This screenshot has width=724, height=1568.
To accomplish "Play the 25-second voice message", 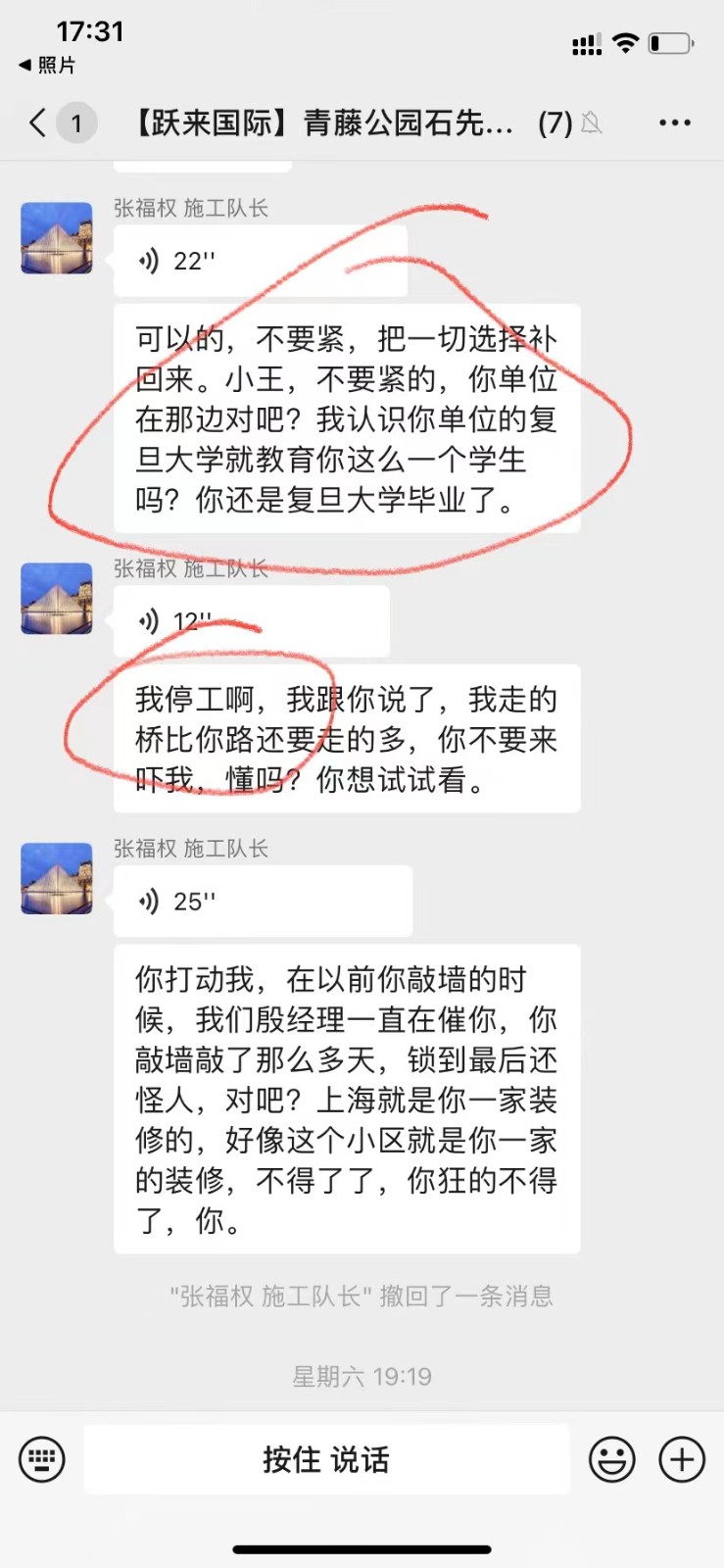I will click(x=263, y=902).
